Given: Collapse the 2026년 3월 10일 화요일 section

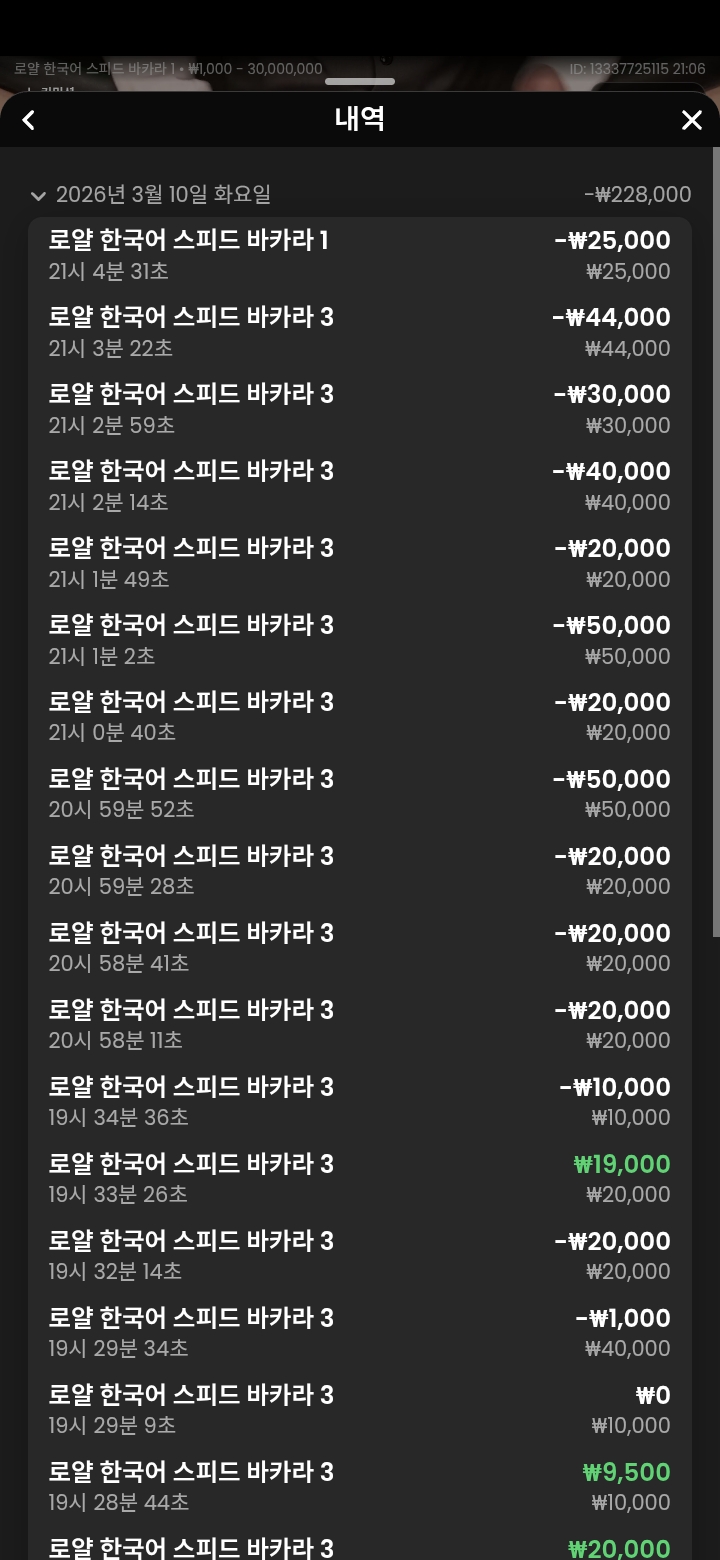Looking at the screenshot, I should [x=39, y=195].
